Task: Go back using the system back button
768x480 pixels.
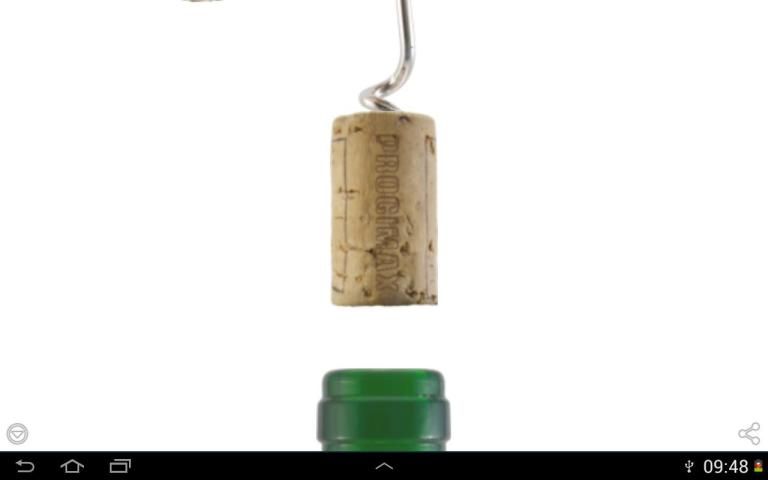Action: click(25, 466)
